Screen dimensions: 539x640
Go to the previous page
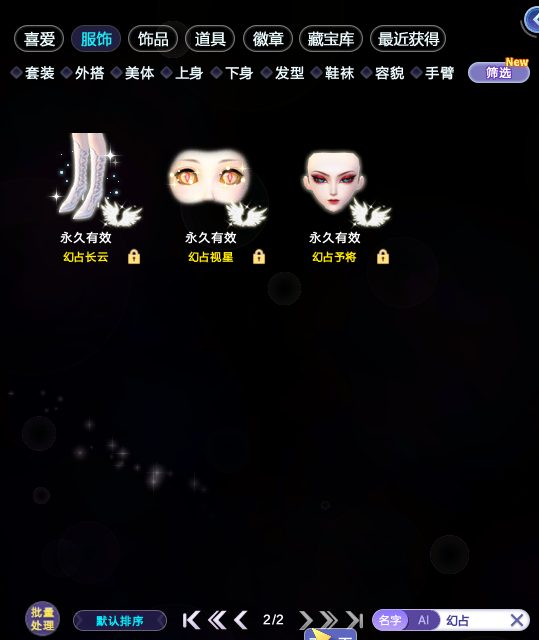(241, 620)
